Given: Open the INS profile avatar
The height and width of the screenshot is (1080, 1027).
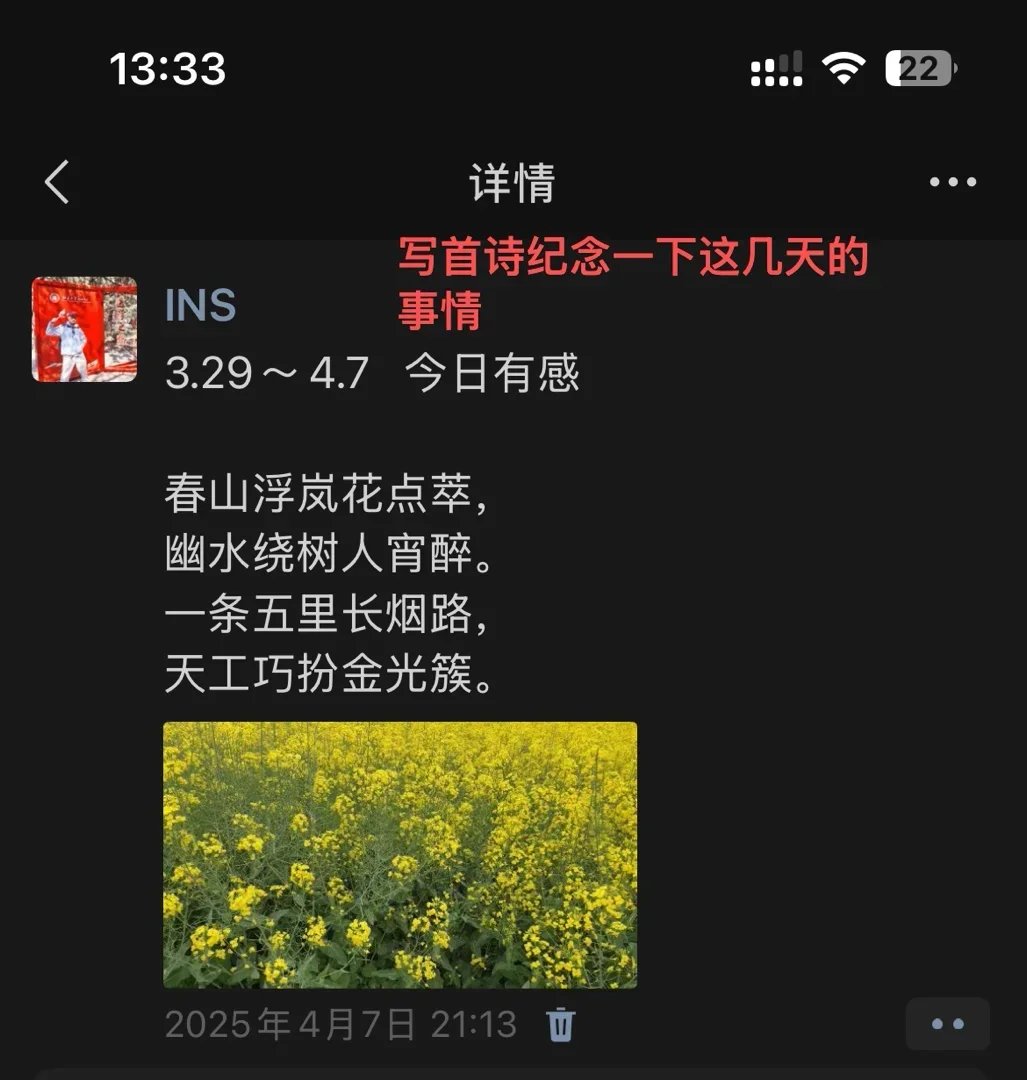Looking at the screenshot, I should [84, 329].
